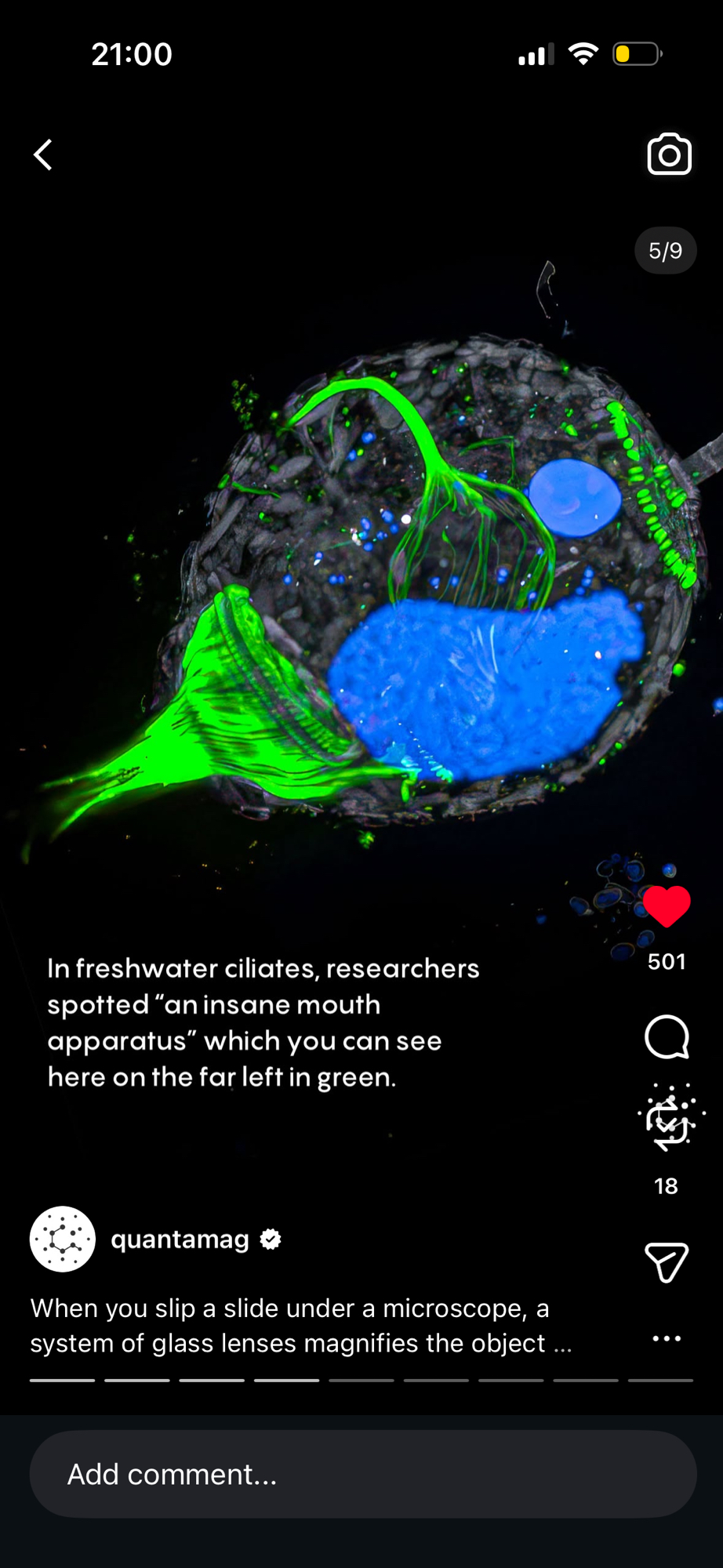The height and width of the screenshot is (1568, 723).
Task: Unlike this post via the red heart
Action: (x=667, y=906)
